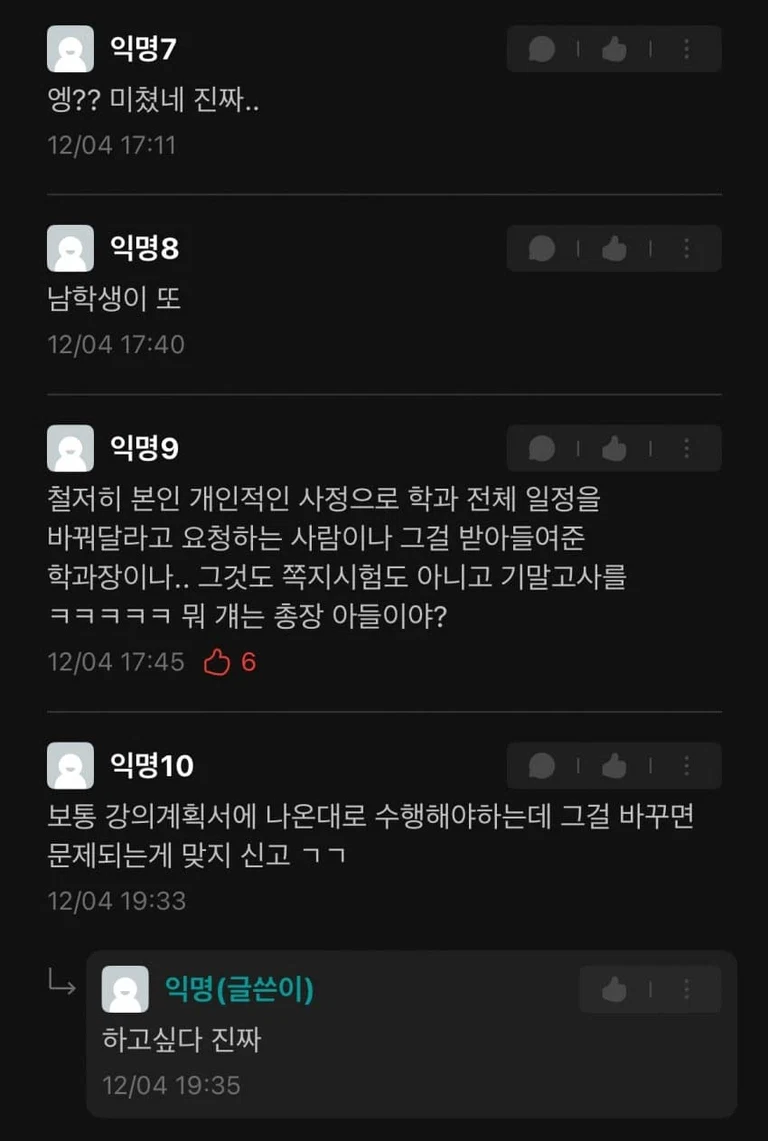768x1141 pixels.
Task: Open more options for 익명(글쓴이)'s reply
Action: (x=686, y=990)
